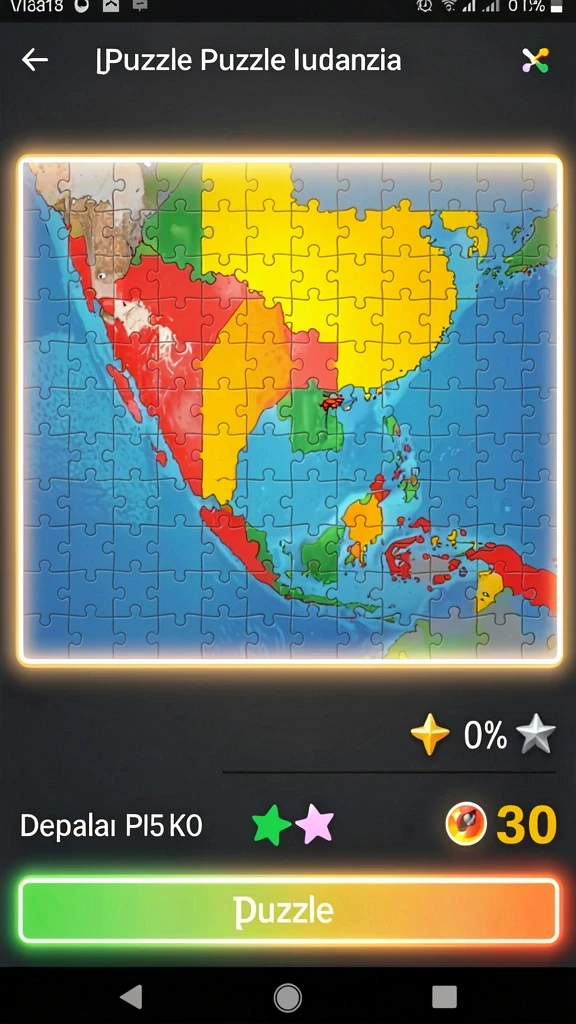This screenshot has height=1024, width=576.
Task: Tap the colorful icon in the top-right corner
Action: (x=536, y=61)
